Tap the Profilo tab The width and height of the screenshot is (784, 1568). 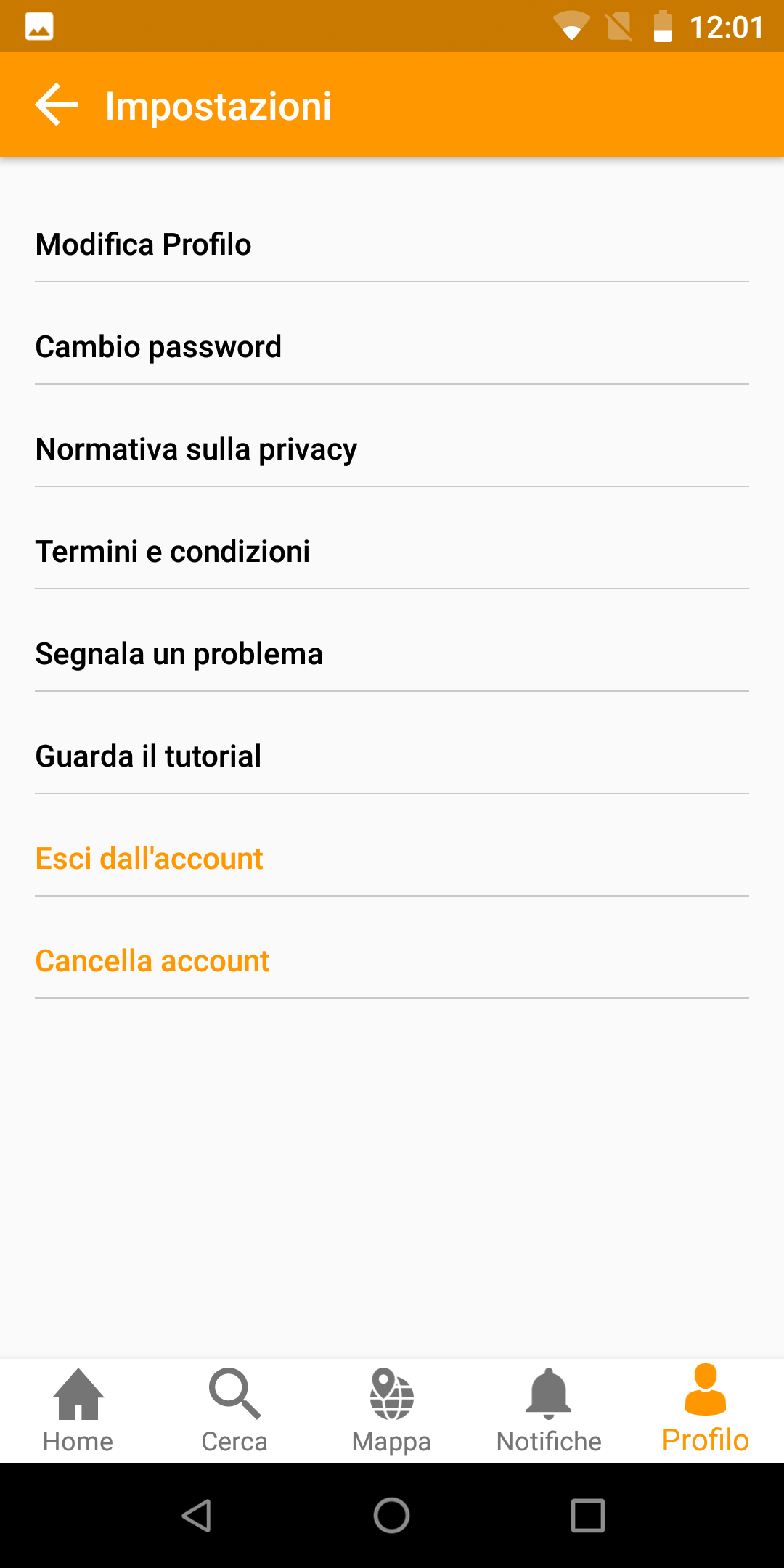click(x=706, y=1411)
